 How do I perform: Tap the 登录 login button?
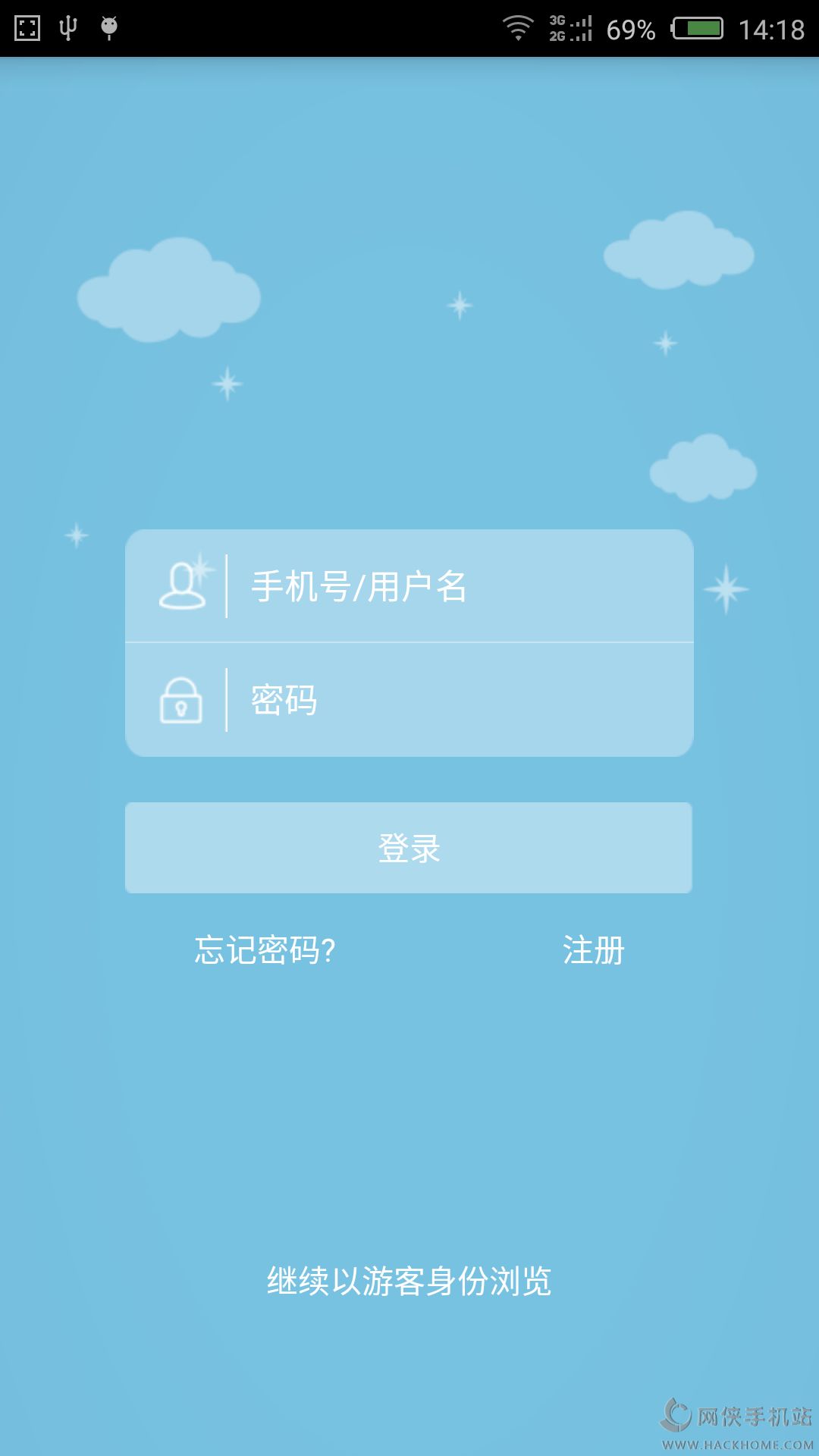click(x=409, y=848)
